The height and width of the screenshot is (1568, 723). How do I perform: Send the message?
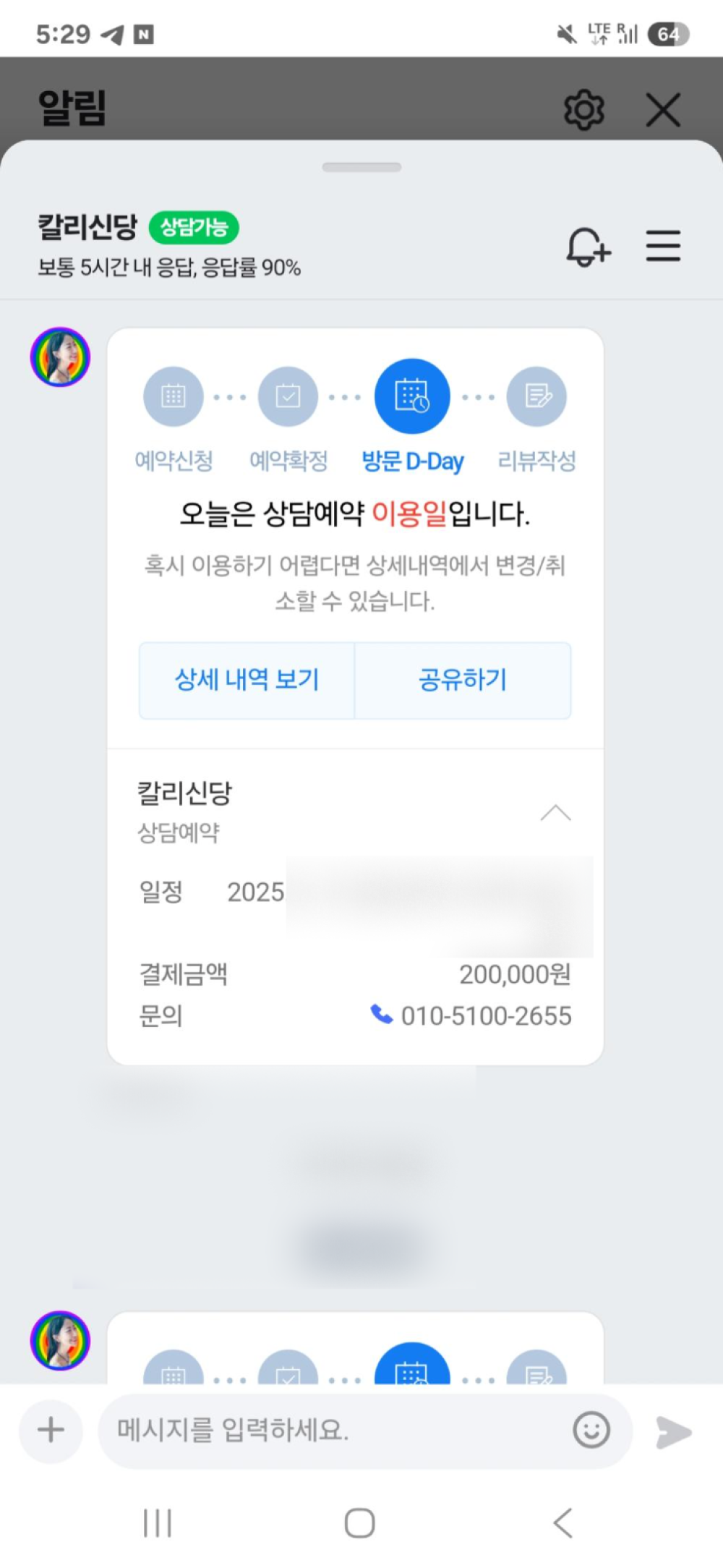tap(673, 1432)
